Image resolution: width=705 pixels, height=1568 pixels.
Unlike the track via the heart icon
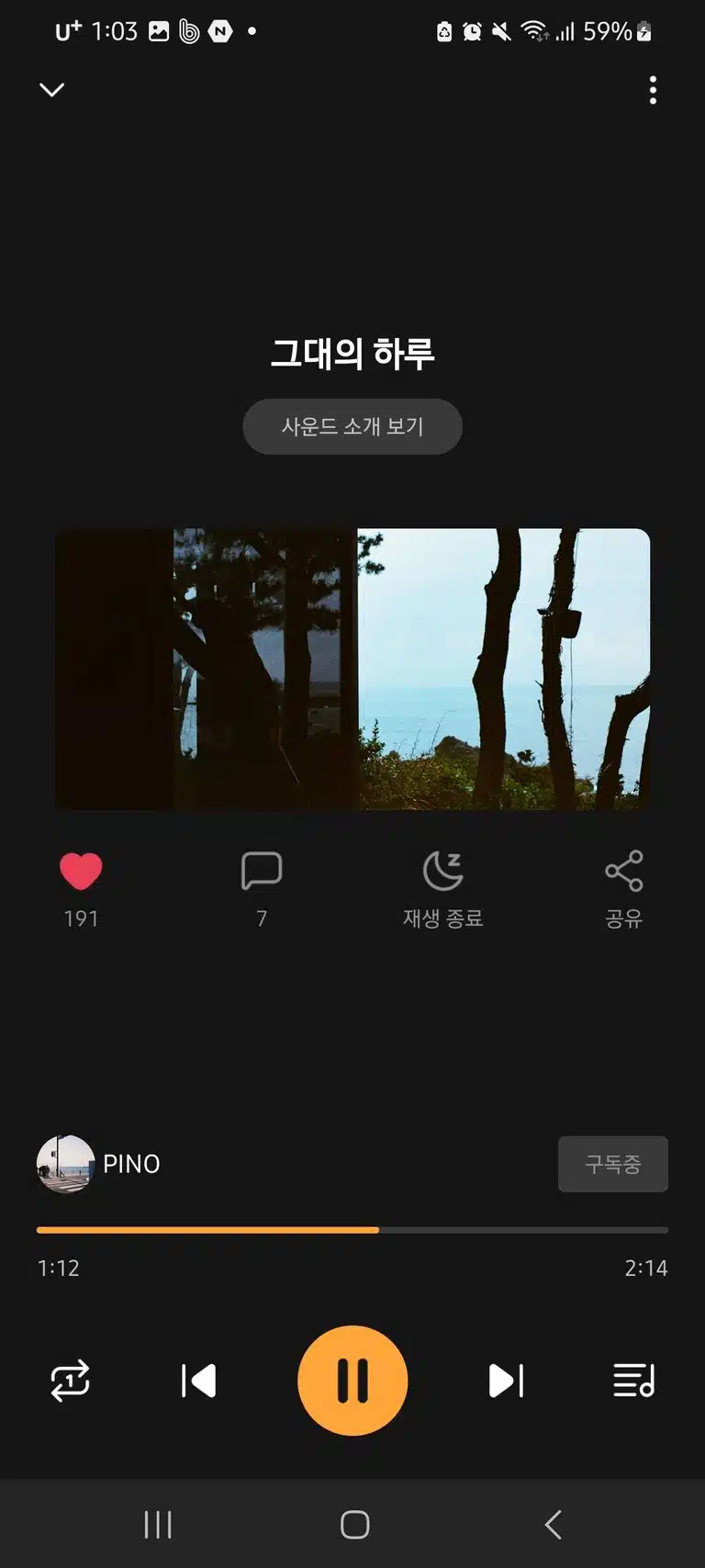coord(81,871)
